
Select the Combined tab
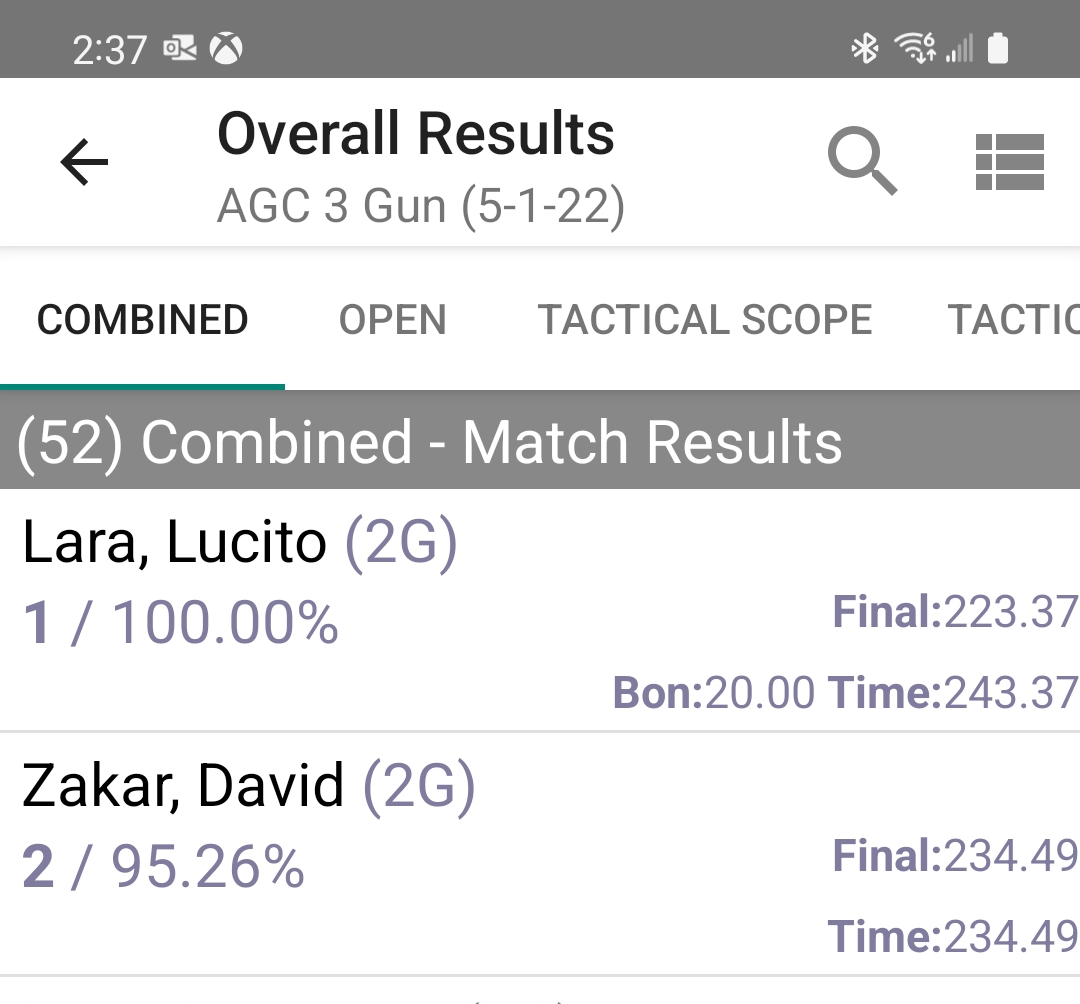point(142,321)
